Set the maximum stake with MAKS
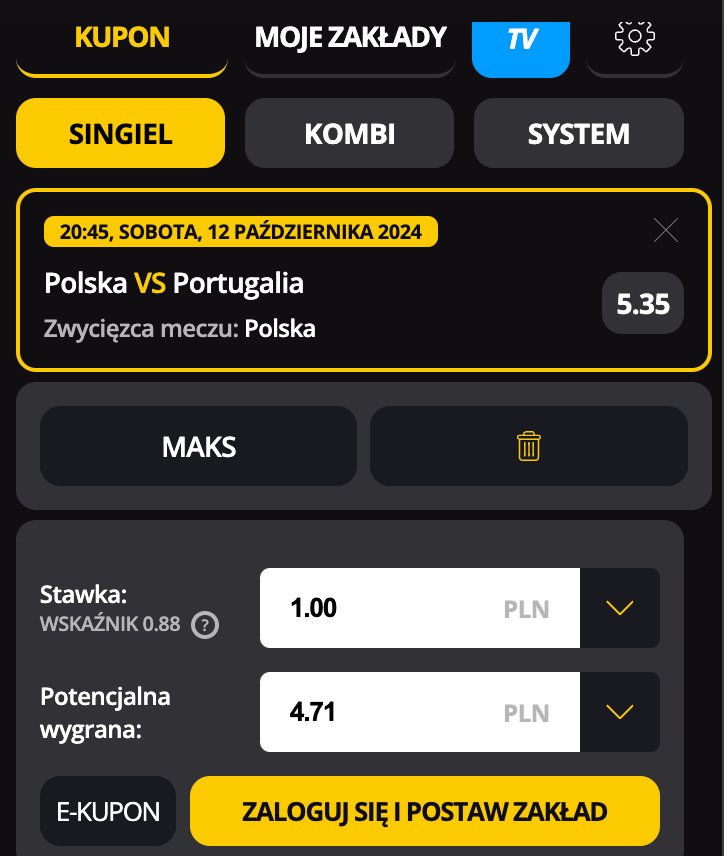This screenshot has height=856, width=724. (198, 446)
